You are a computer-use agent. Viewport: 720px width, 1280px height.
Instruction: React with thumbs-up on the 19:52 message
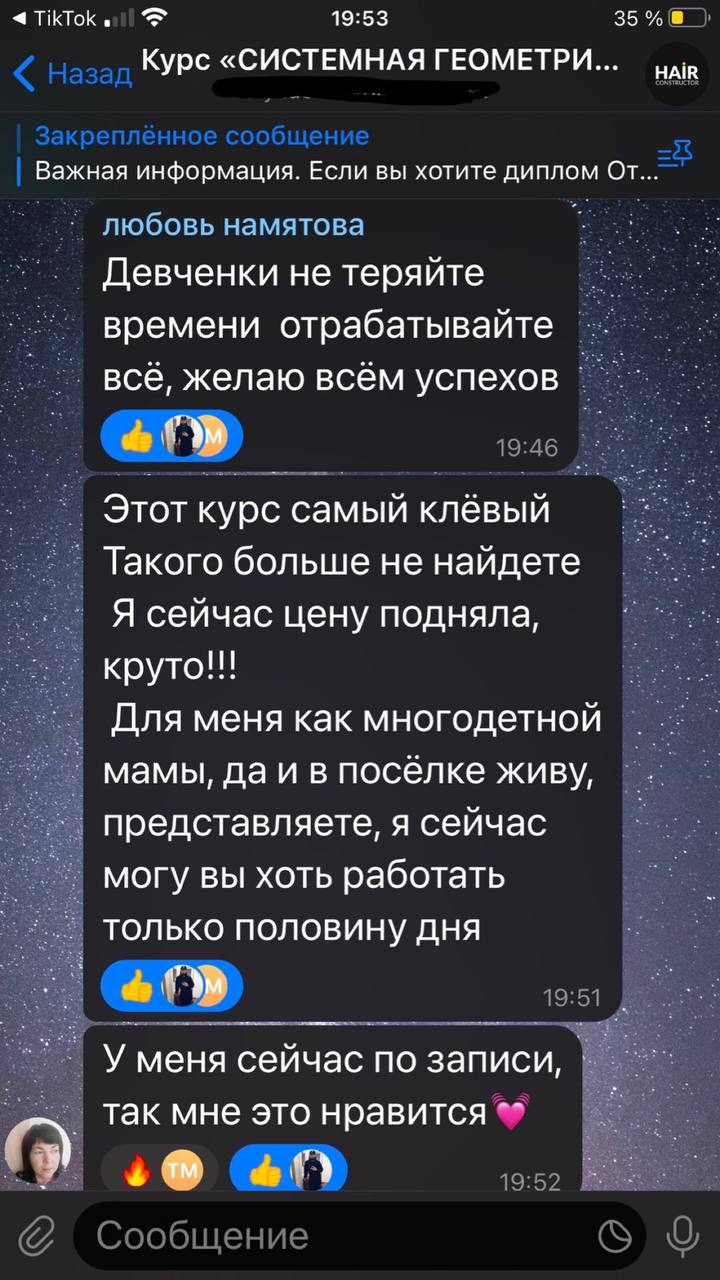click(288, 1170)
